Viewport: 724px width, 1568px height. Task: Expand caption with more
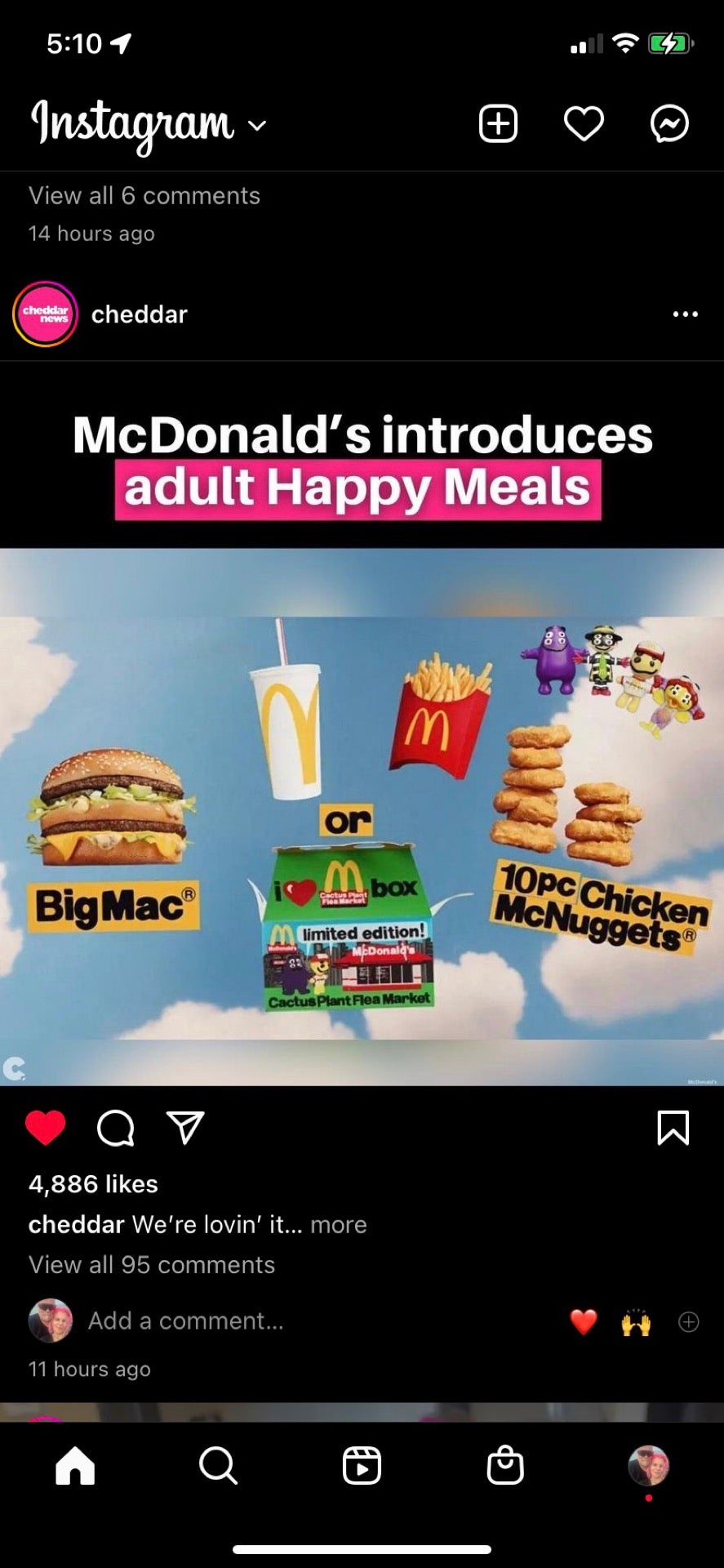click(338, 1225)
